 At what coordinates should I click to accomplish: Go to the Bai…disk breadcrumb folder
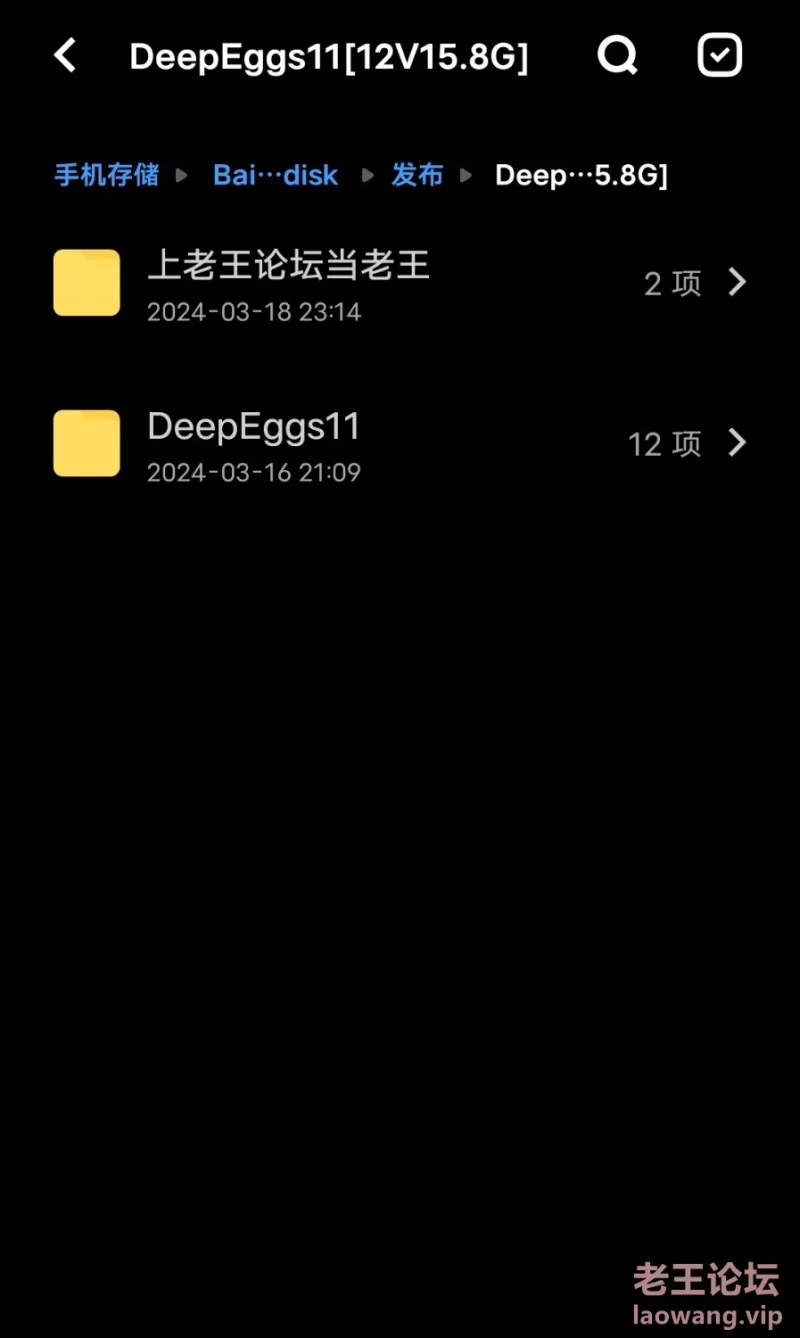pos(275,175)
